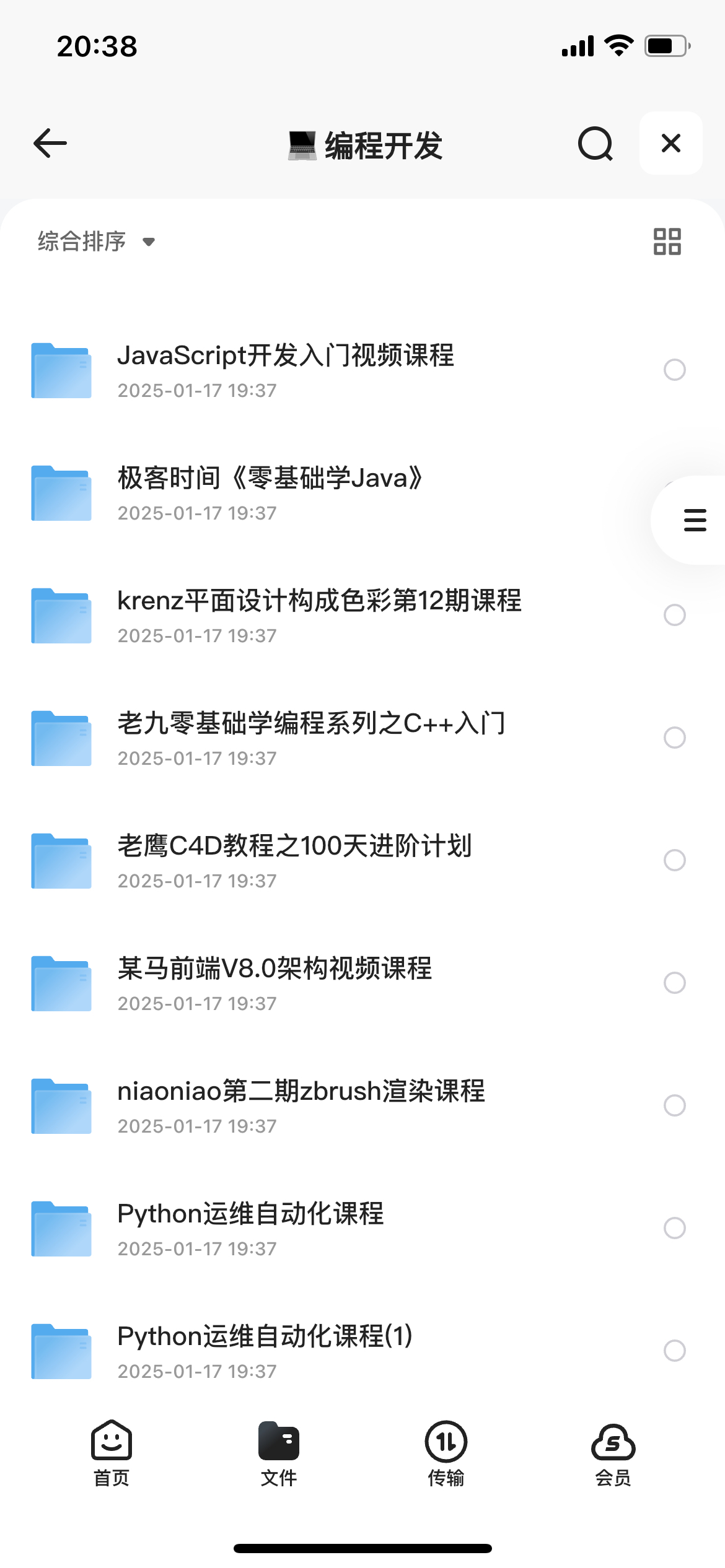Viewport: 725px width, 1568px height.
Task: Expand the 综合排序 sort dropdown
Action: pyautogui.click(x=96, y=242)
